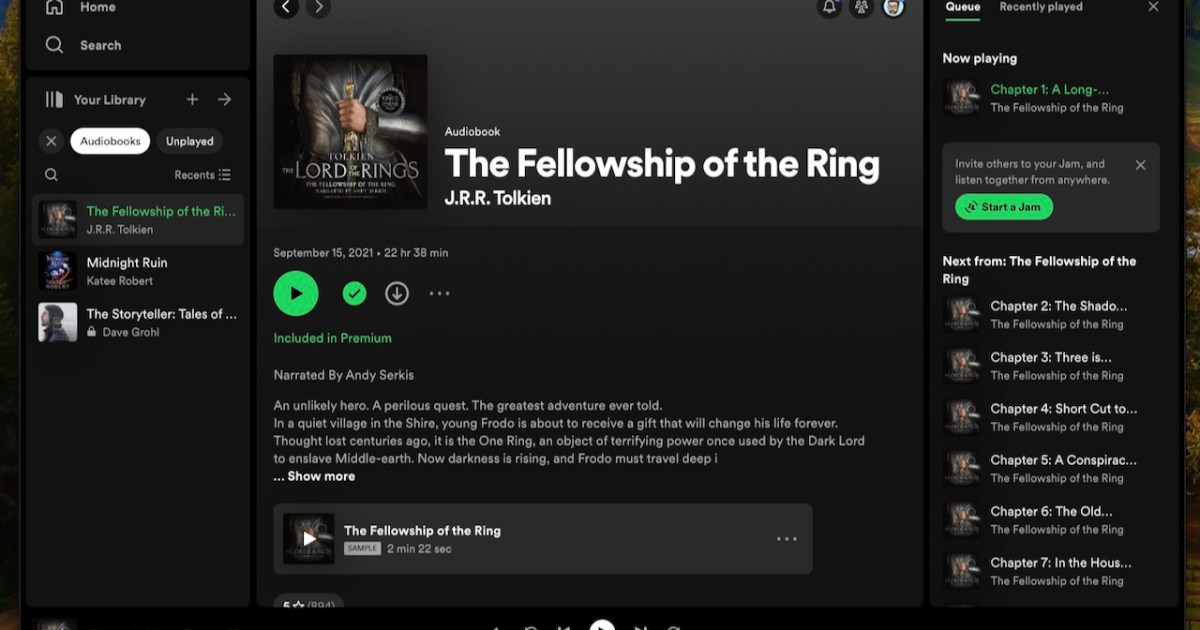1200x630 pixels.
Task: Play the 2 min 22 sec sample
Action: click(309, 538)
